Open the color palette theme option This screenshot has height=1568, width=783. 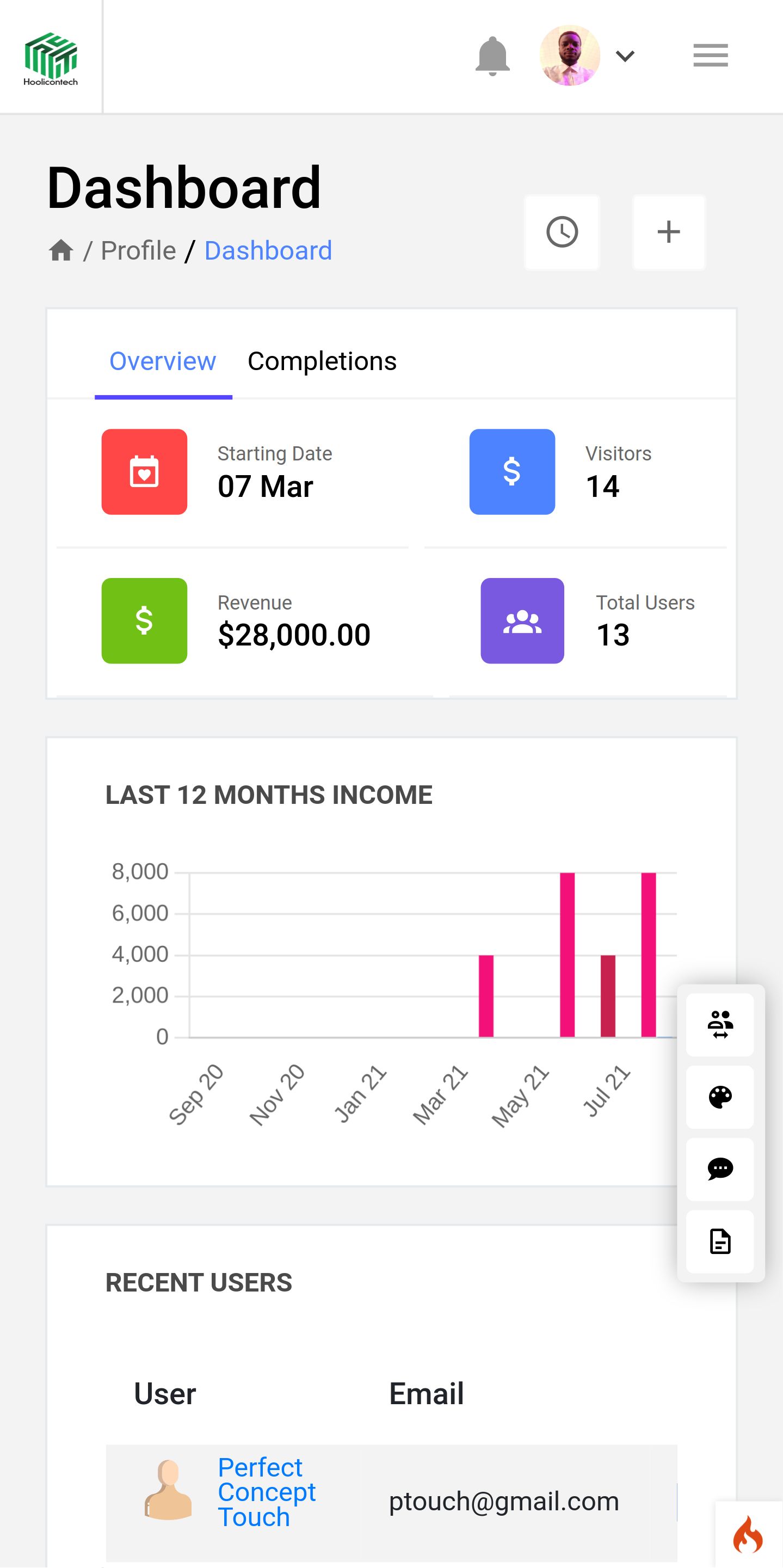(x=720, y=1097)
